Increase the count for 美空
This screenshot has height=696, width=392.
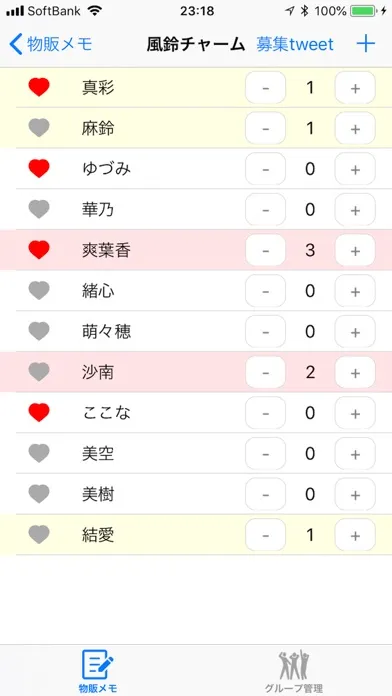pyautogui.click(x=355, y=454)
